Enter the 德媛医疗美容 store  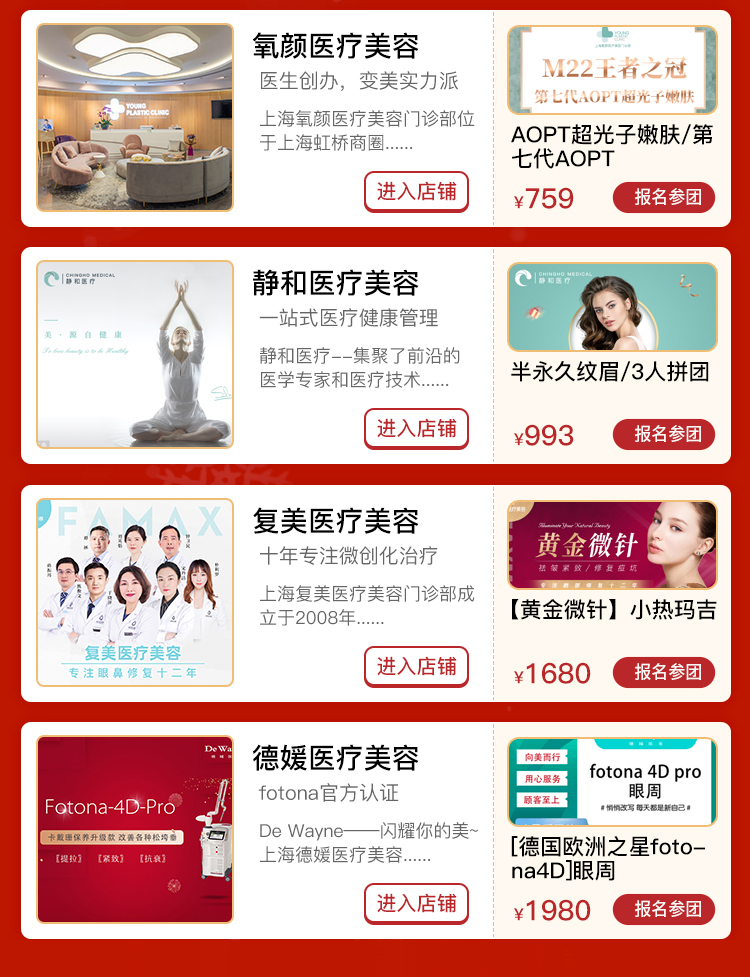click(x=416, y=903)
